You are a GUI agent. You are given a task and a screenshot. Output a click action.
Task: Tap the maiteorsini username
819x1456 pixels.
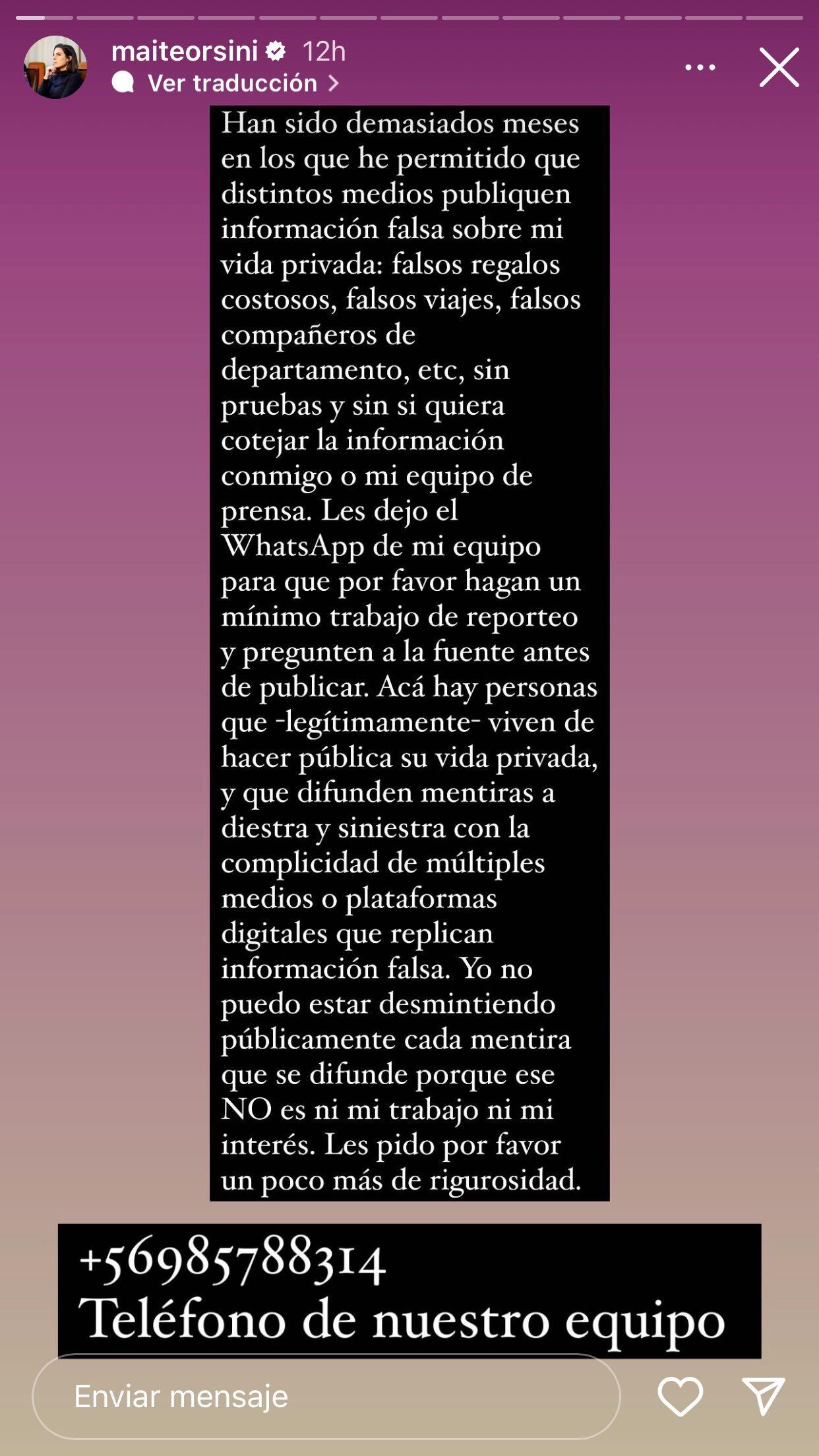(x=184, y=51)
